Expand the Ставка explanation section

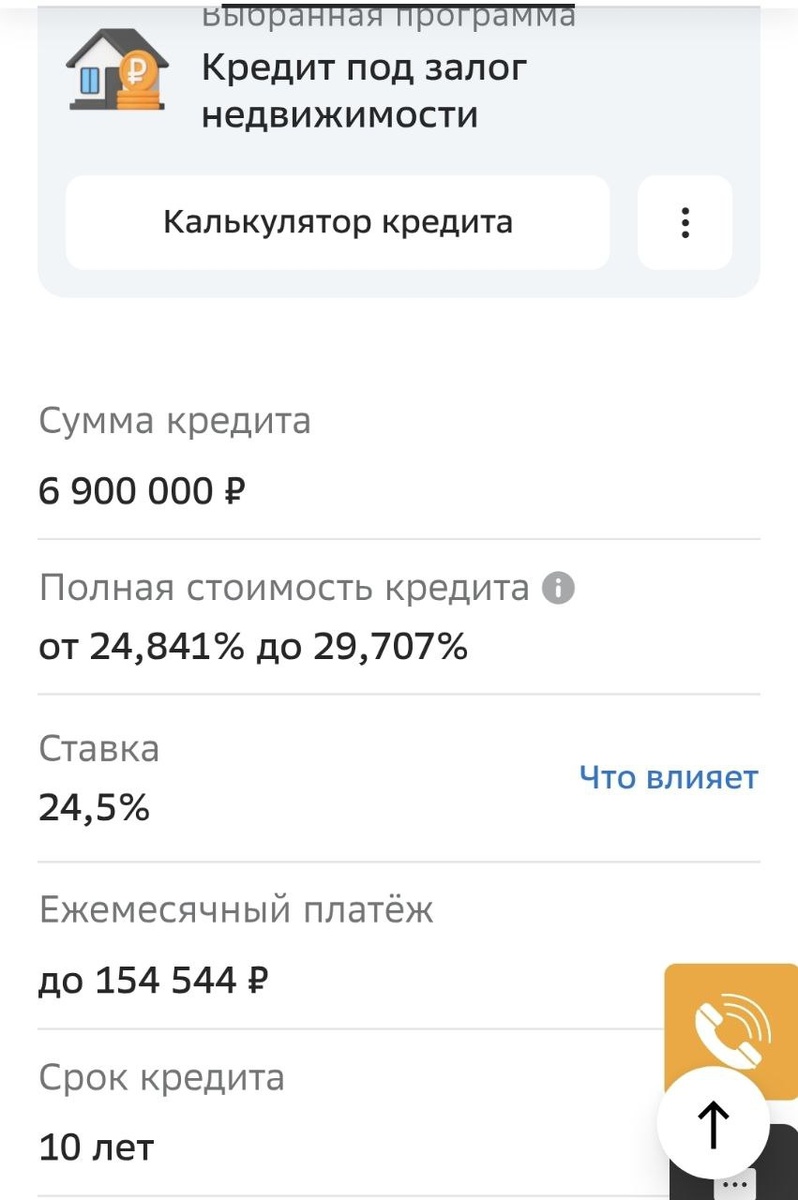(669, 777)
